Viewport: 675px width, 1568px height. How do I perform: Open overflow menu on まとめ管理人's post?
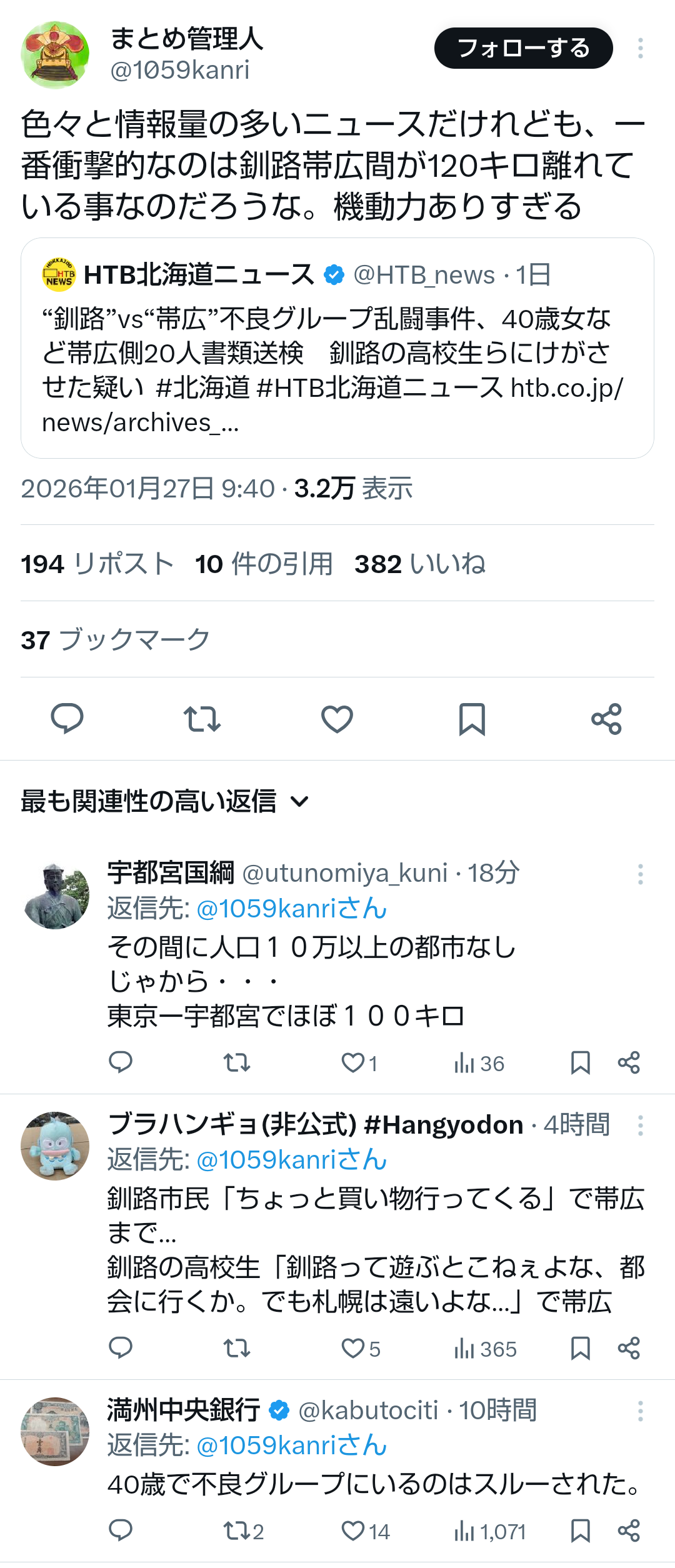pyautogui.click(x=640, y=48)
